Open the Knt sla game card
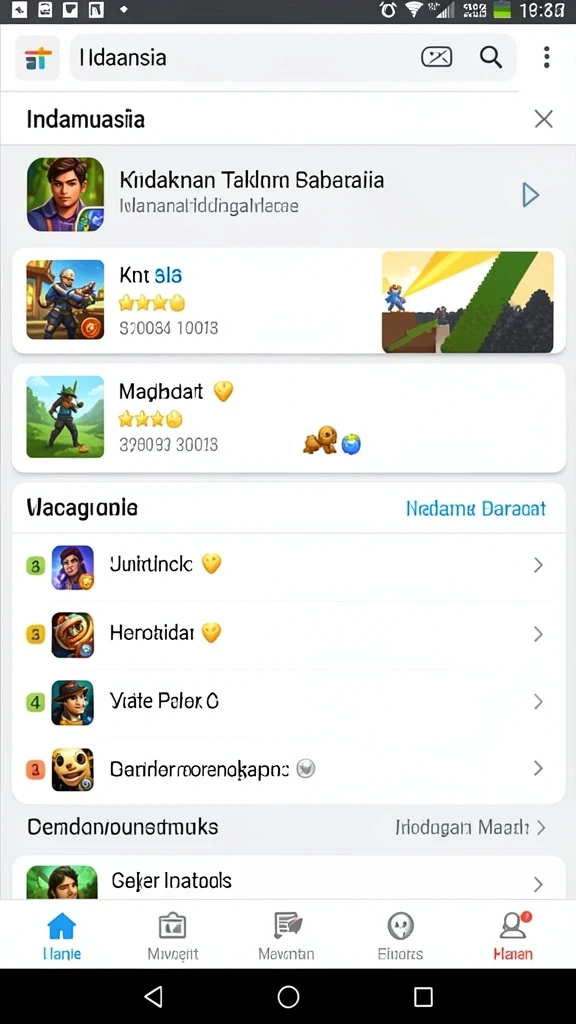Screen dimensions: 576x1024 tap(289, 301)
